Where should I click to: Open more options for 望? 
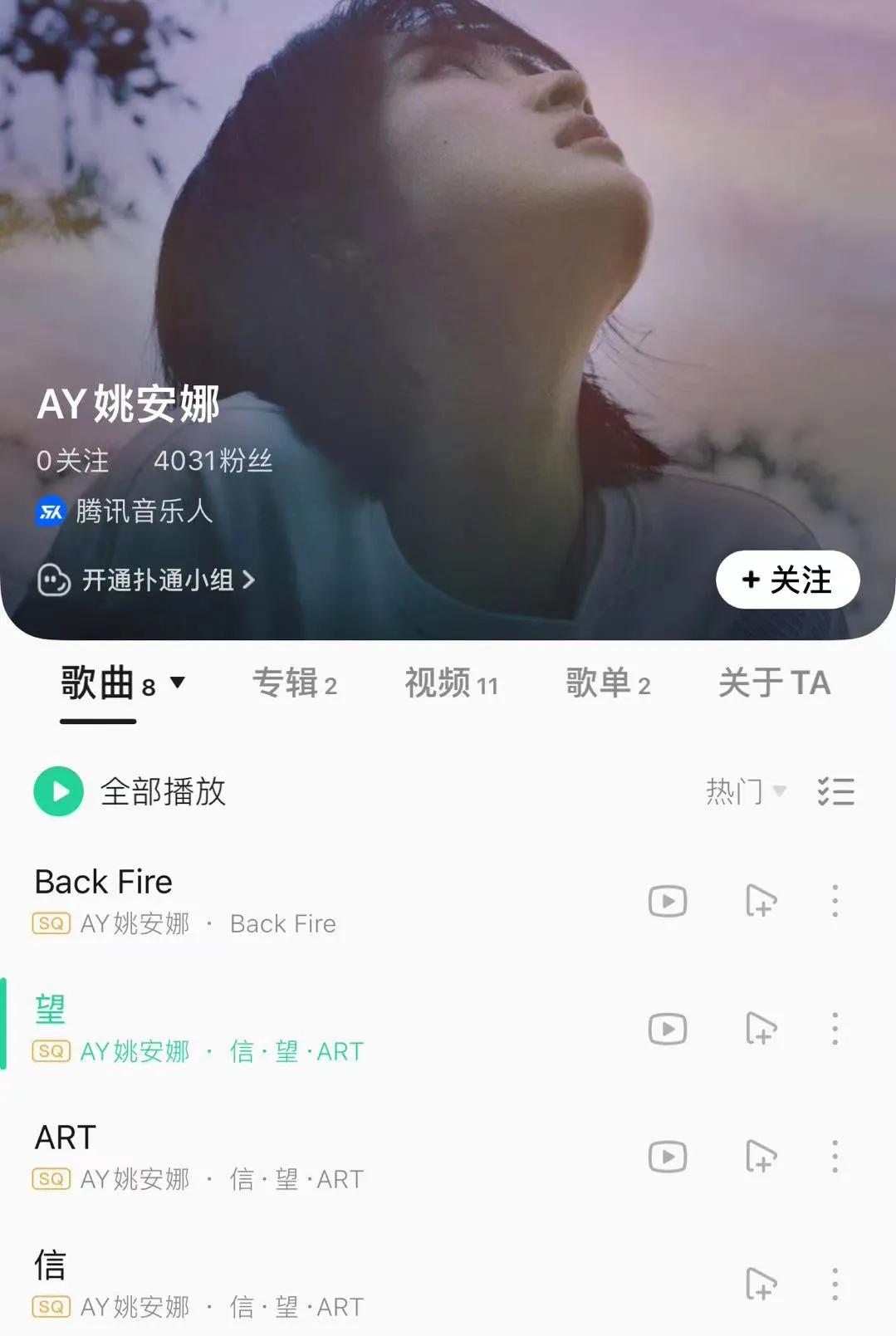pos(835,1029)
